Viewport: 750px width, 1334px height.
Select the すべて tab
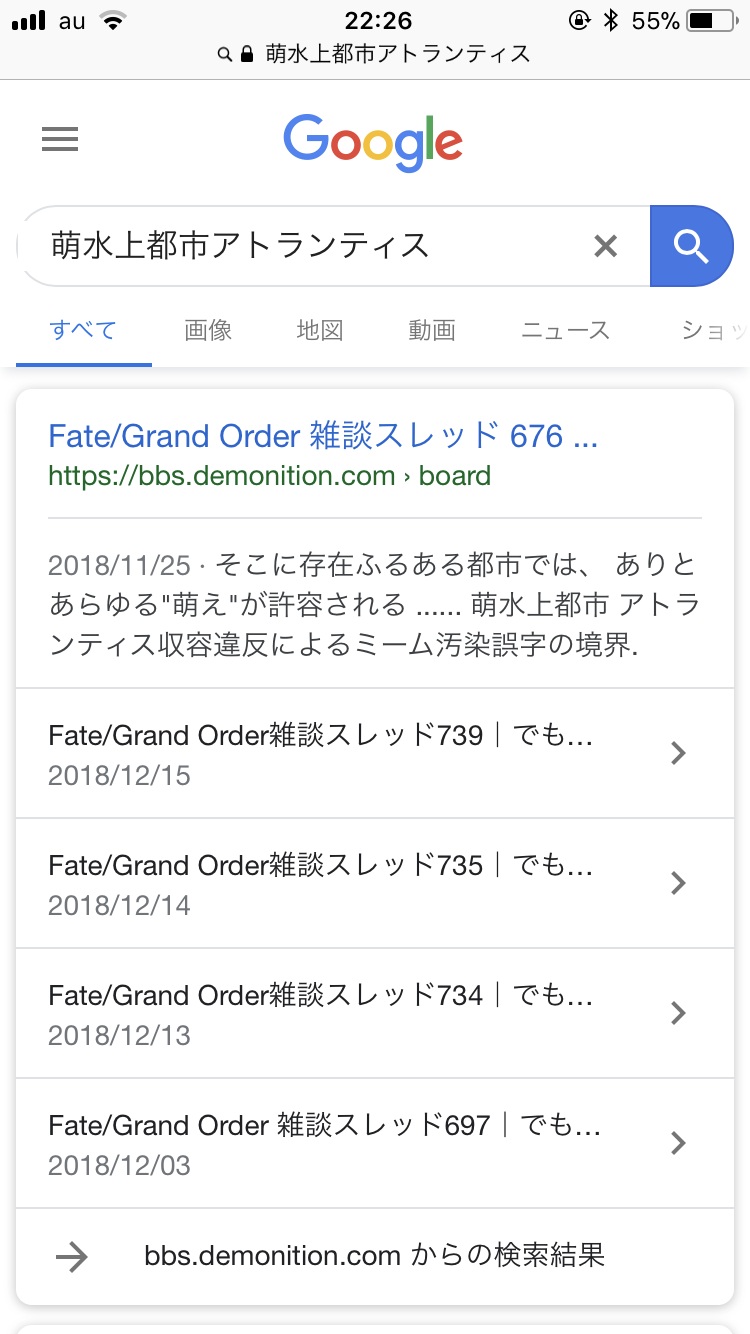pos(83,330)
